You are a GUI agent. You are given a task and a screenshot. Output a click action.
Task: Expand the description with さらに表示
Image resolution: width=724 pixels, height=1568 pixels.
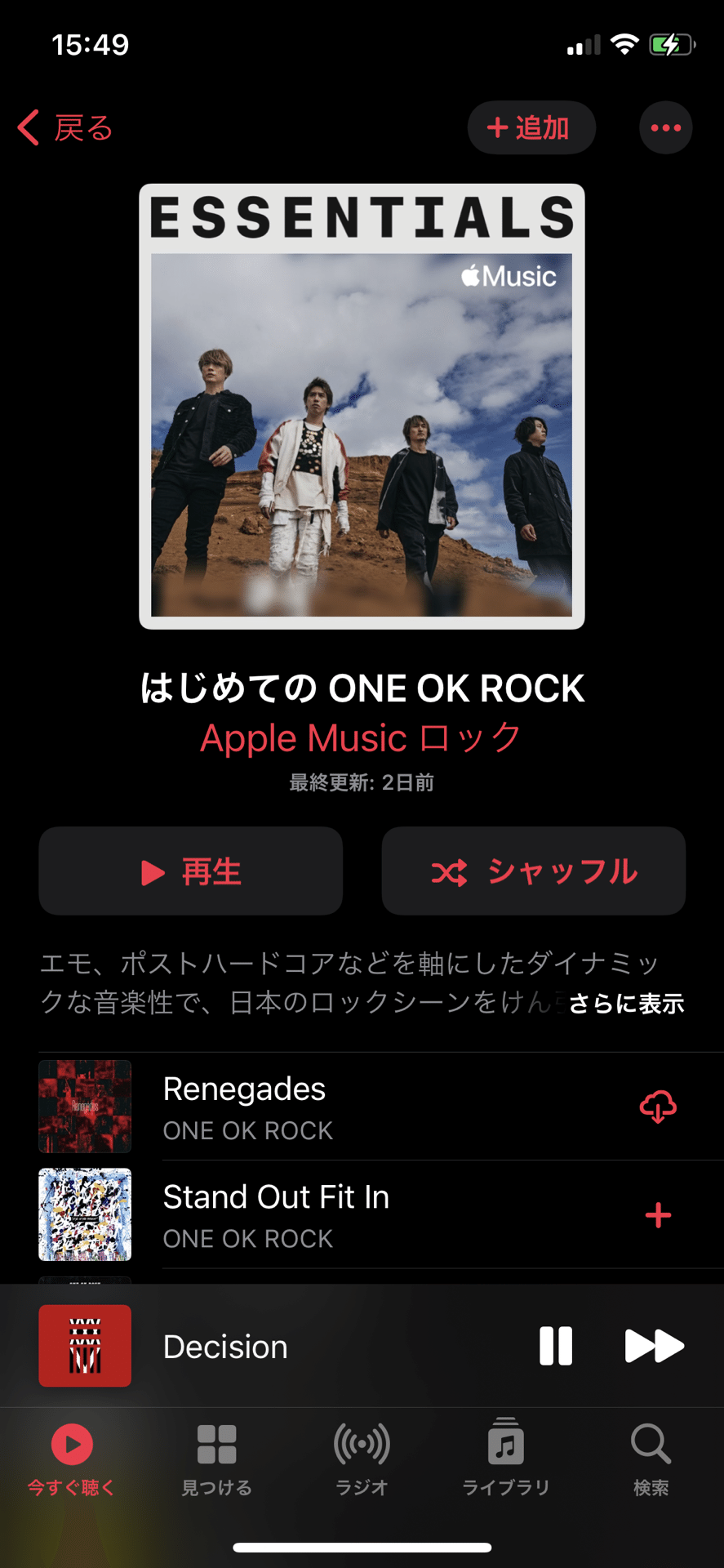click(625, 1003)
